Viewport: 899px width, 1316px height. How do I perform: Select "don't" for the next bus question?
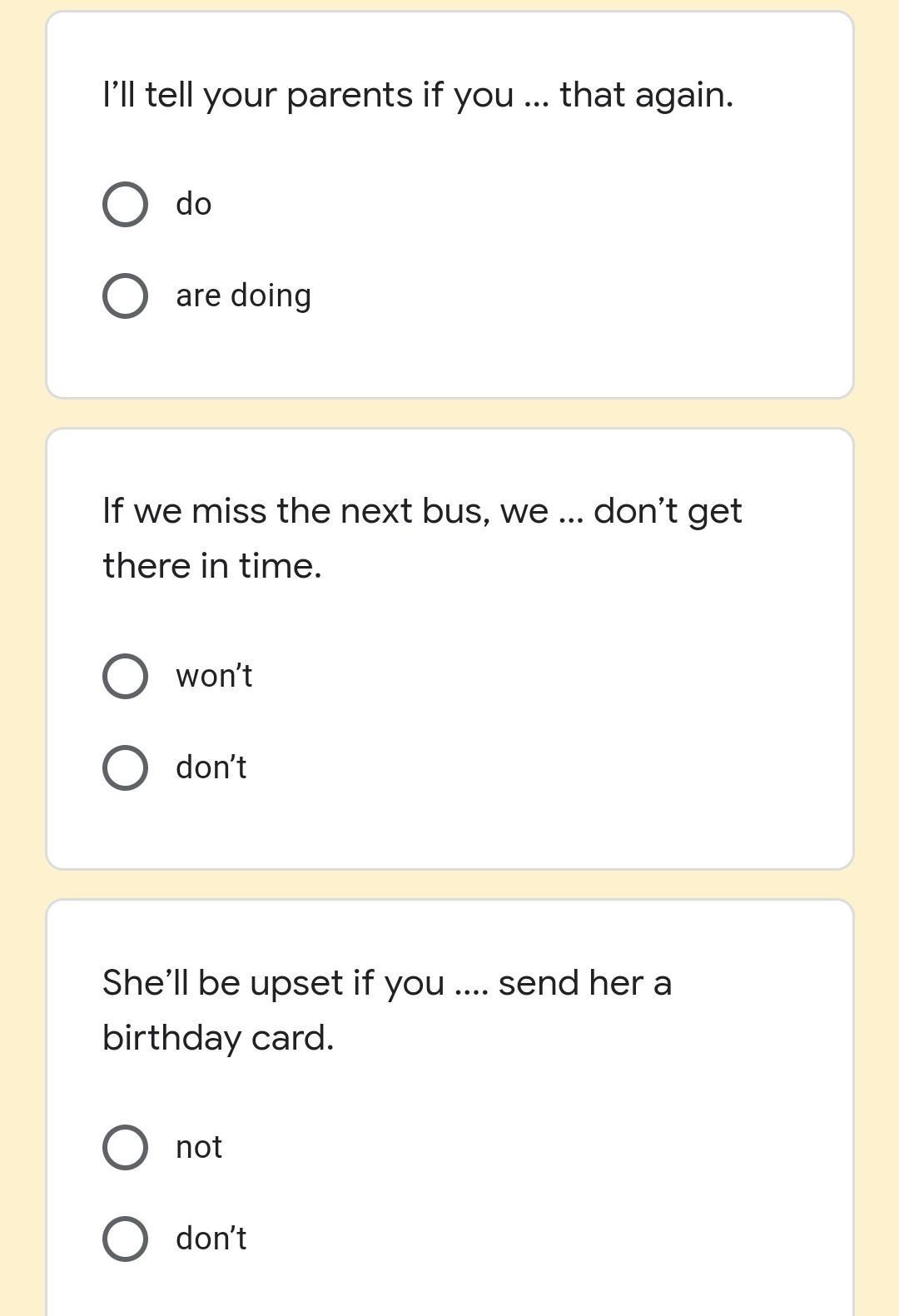tap(126, 767)
